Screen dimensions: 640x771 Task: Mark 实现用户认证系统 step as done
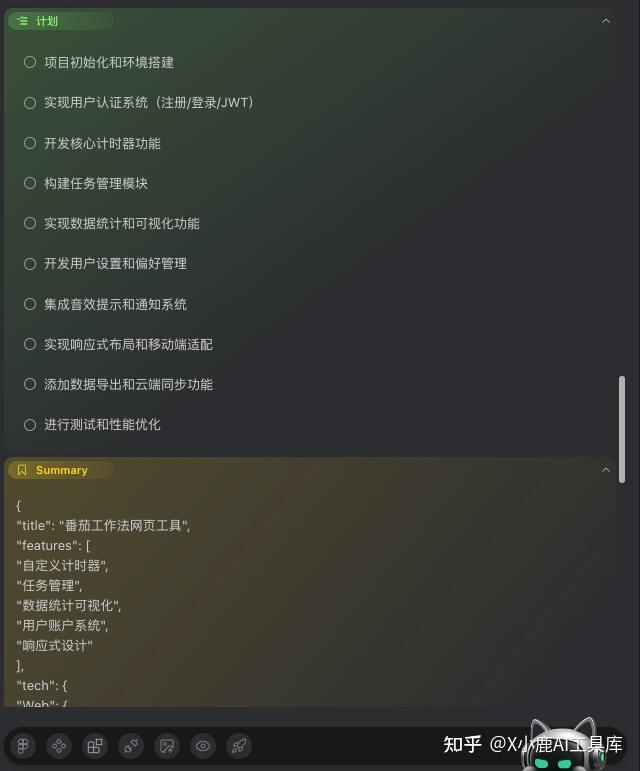(x=30, y=102)
